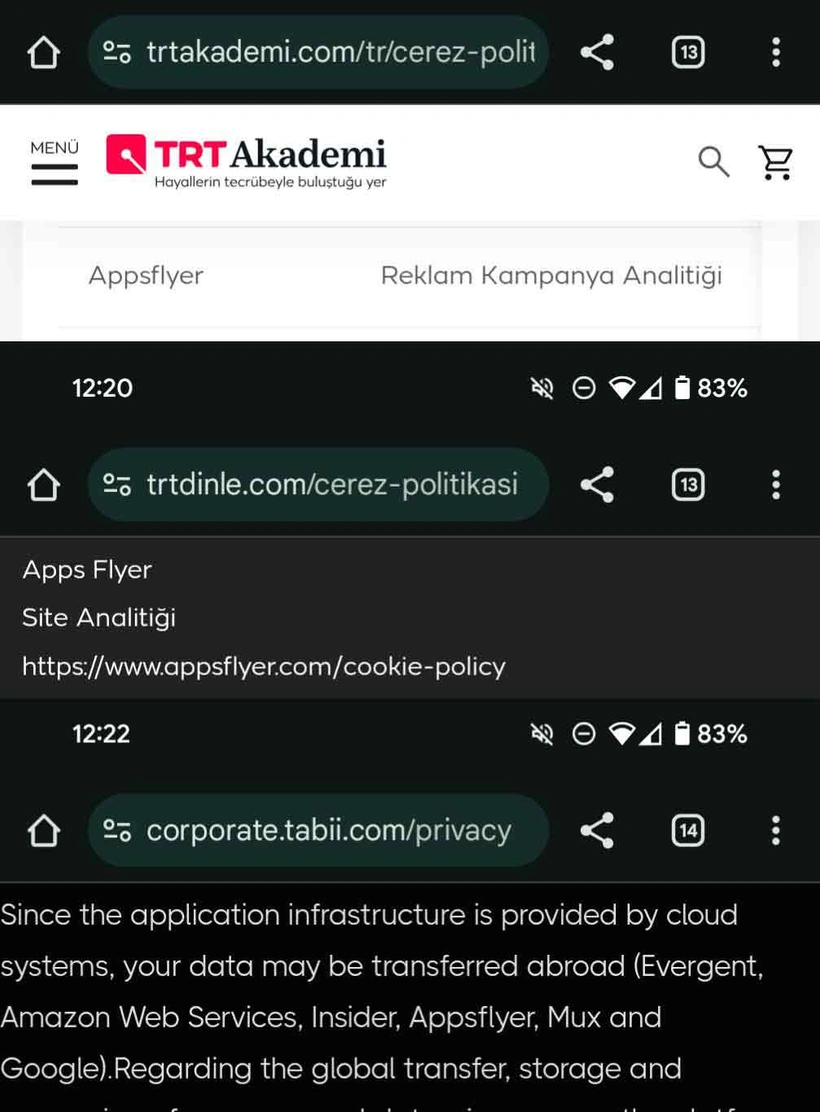Open the tab switcher showing 14 tabs
Viewport: 820px width, 1112px height.
click(687, 830)
